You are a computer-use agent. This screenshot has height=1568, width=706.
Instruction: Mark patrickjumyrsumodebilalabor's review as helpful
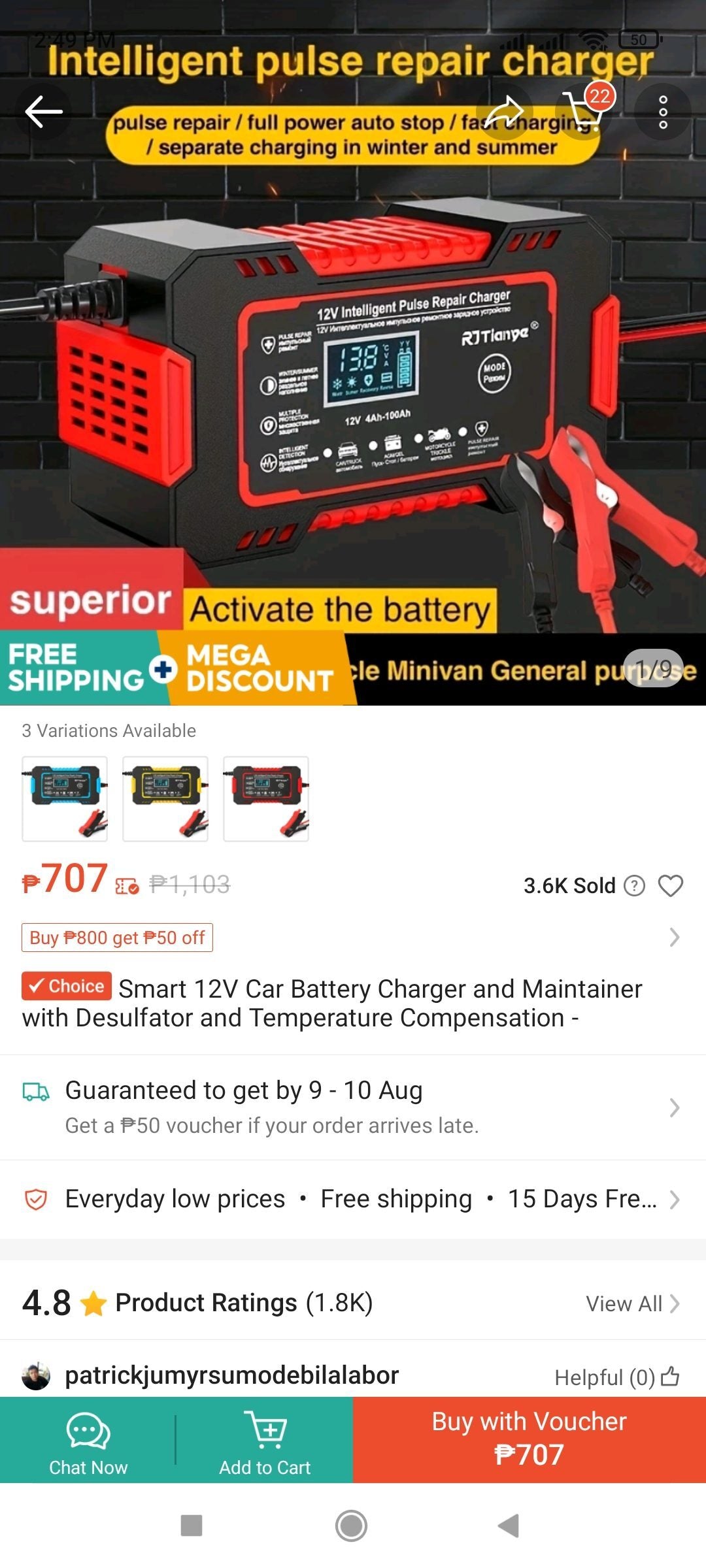[670, 1377]
